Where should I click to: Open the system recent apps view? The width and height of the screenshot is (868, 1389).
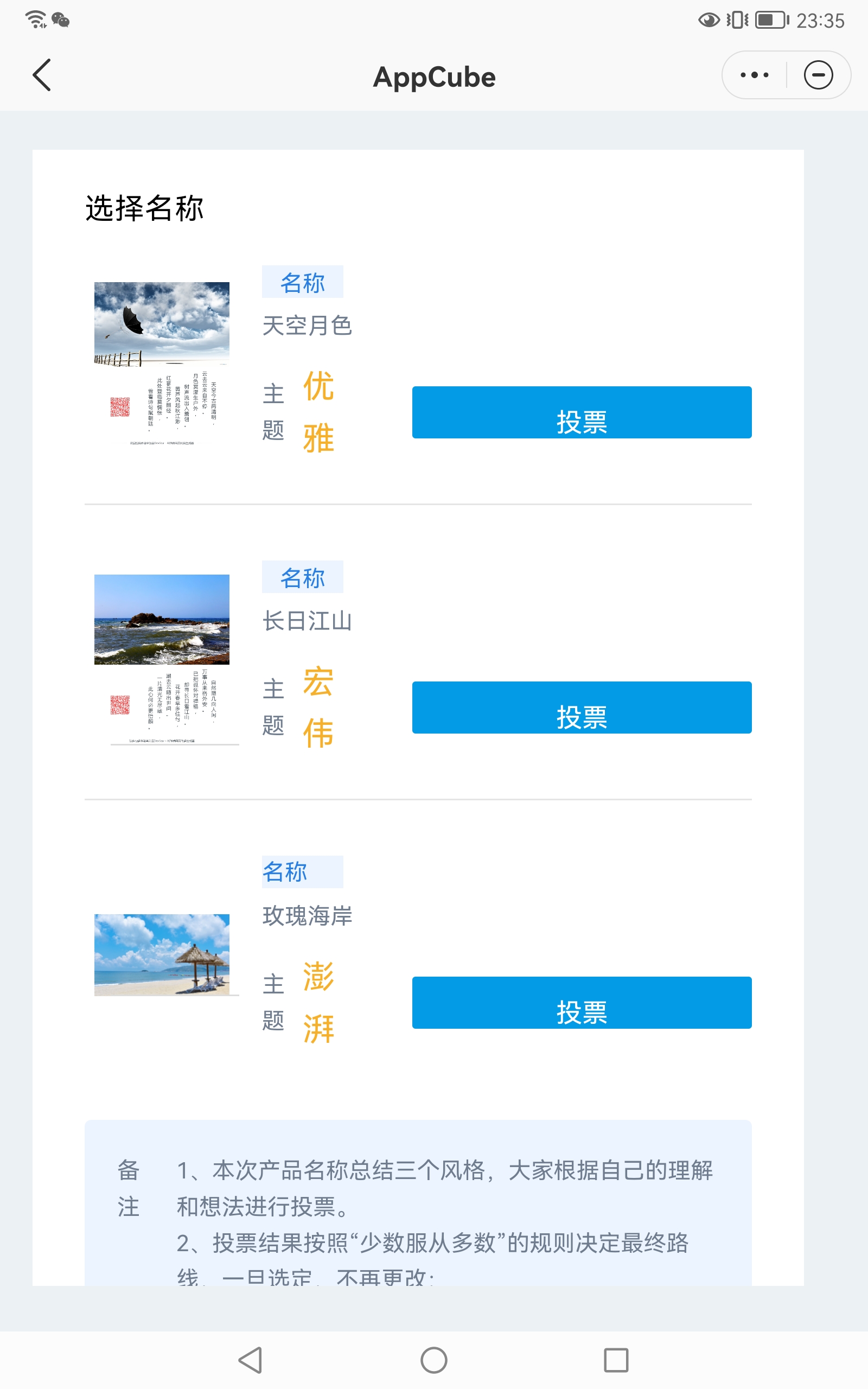pos(616,1360)
